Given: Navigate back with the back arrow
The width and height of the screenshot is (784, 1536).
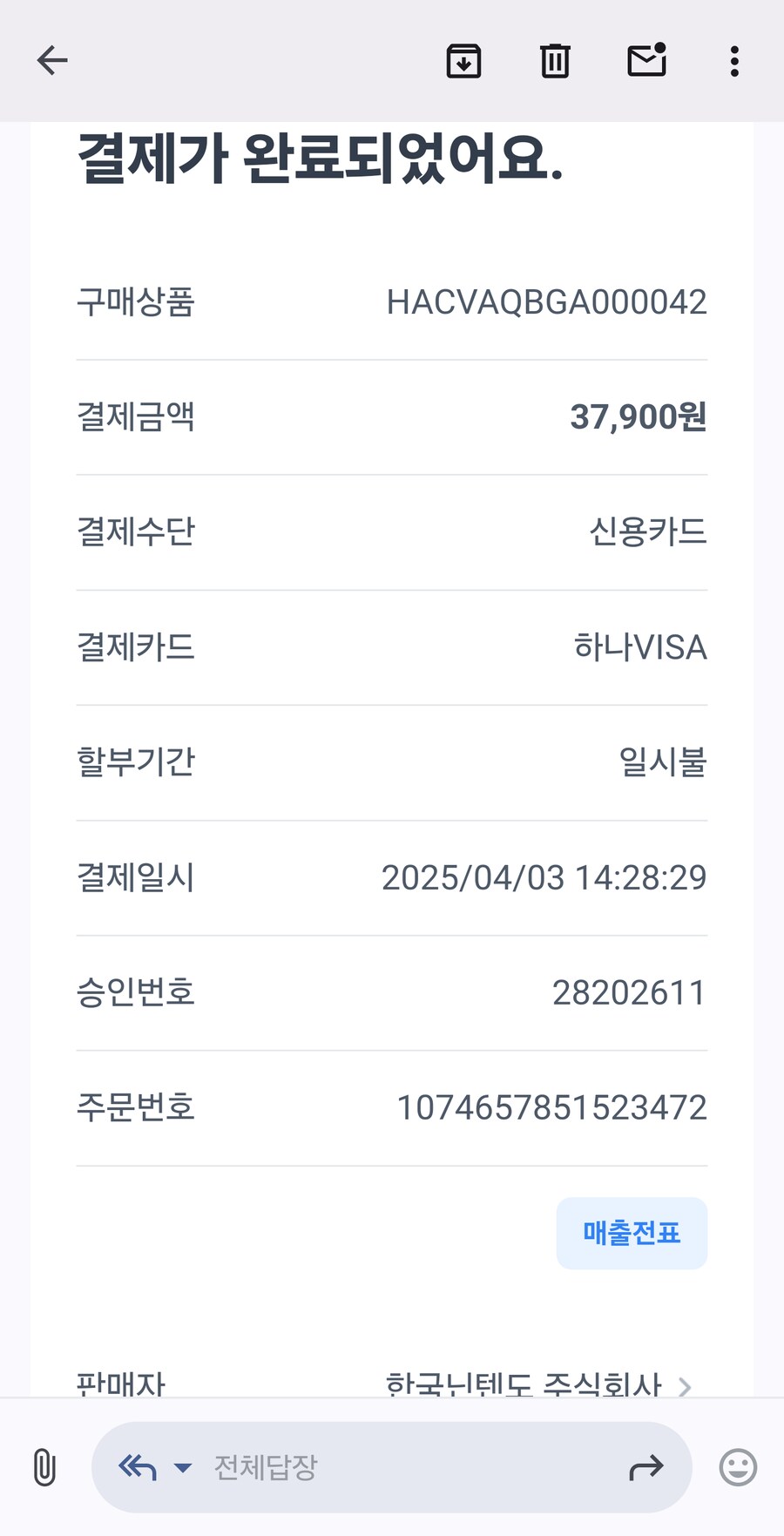Looking at the screenshot, I should click(x=51, y=60).
